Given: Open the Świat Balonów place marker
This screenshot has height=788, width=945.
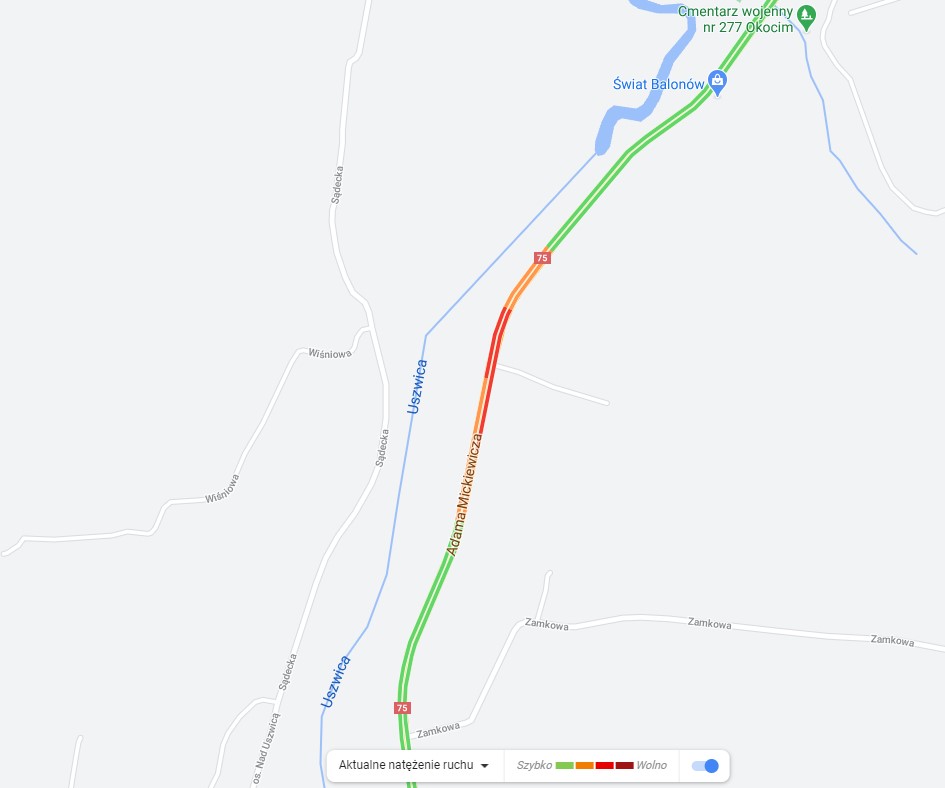Looking at the screenshot, I should [716, 80].
